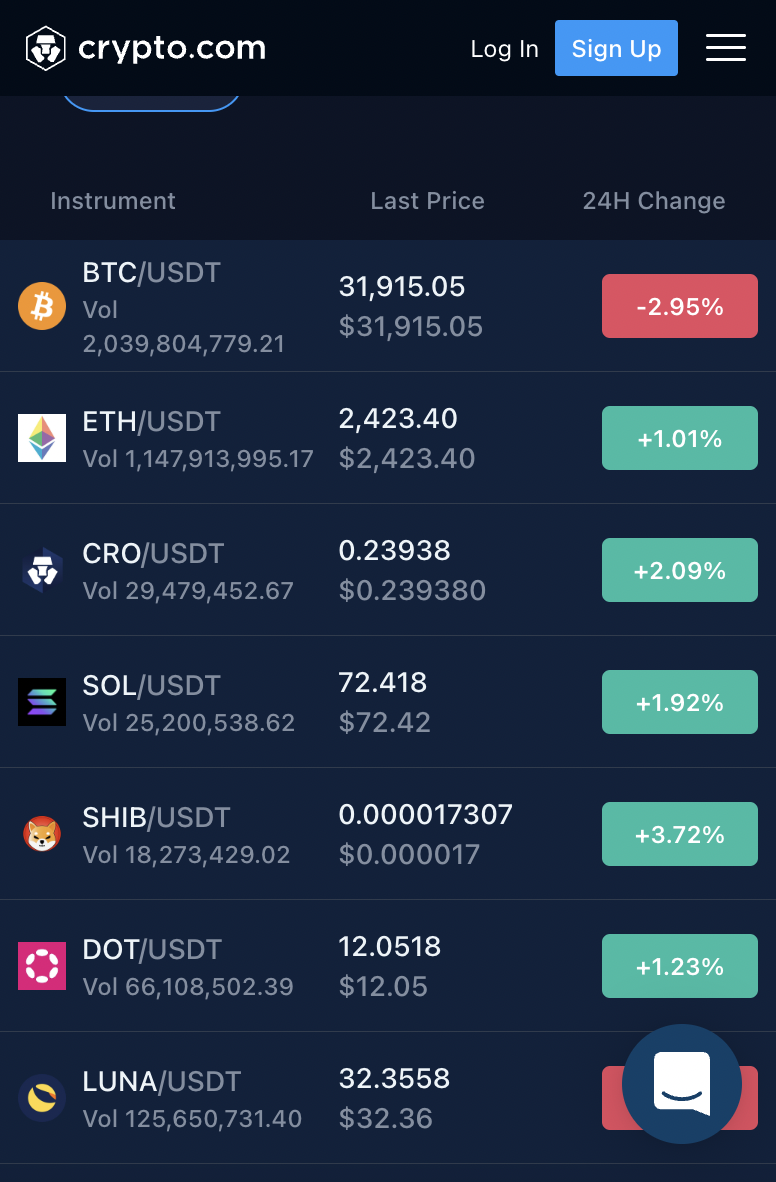Open the LUNA/USDT trading pair
776x1182 pixels.
tap(161, 1082)
